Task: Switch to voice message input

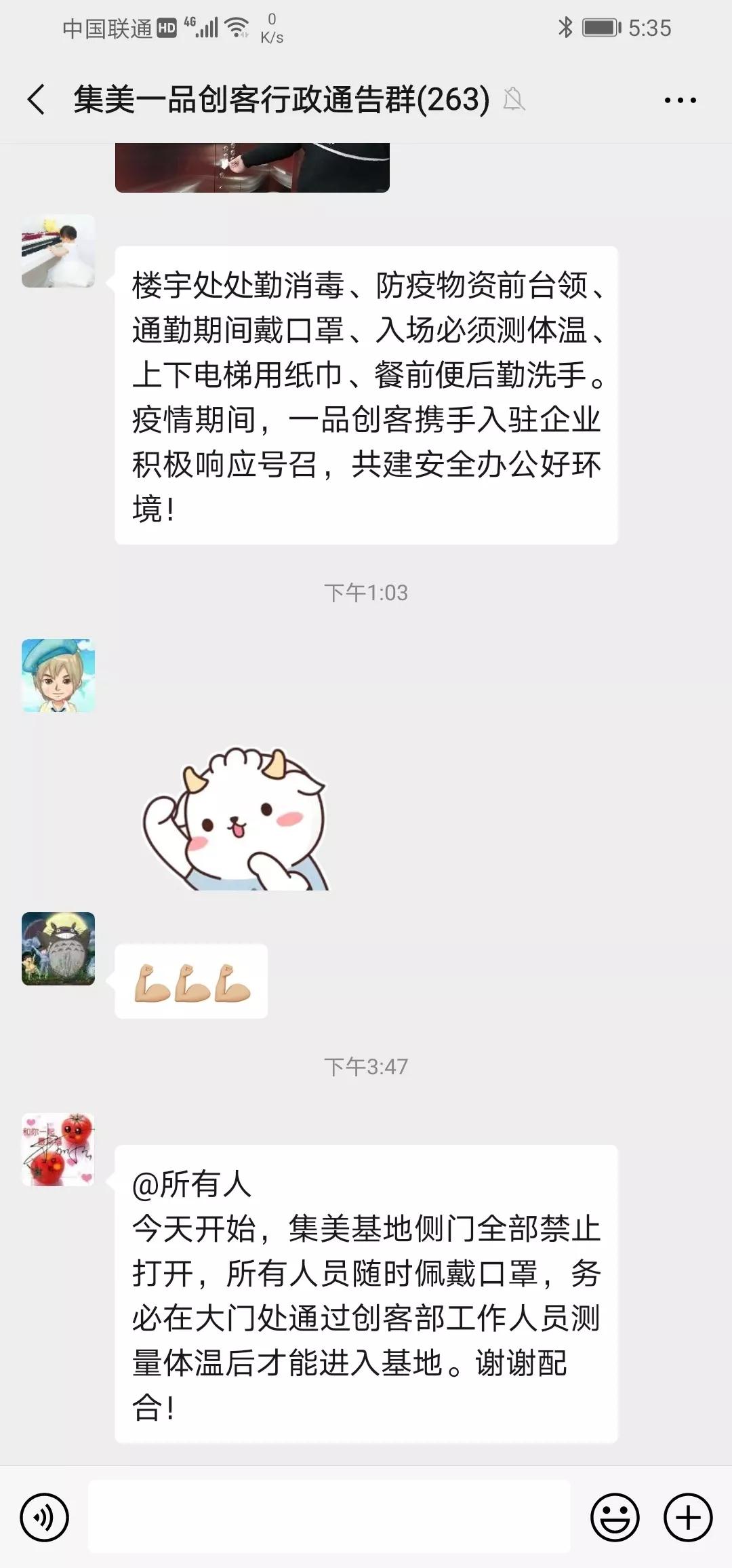Action: point(45,1517)
